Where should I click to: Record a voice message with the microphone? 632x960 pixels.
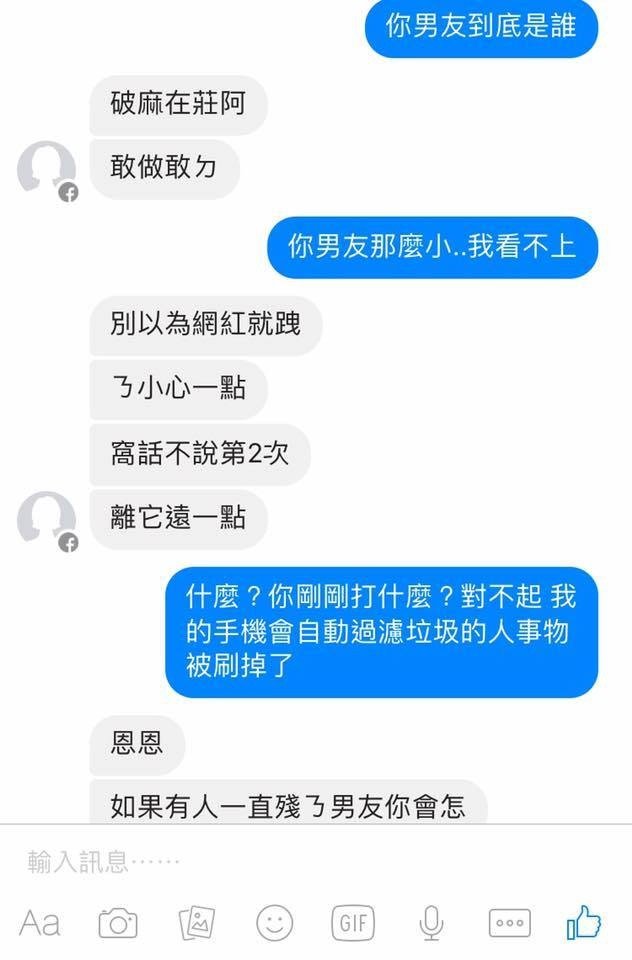pos(431,923)
